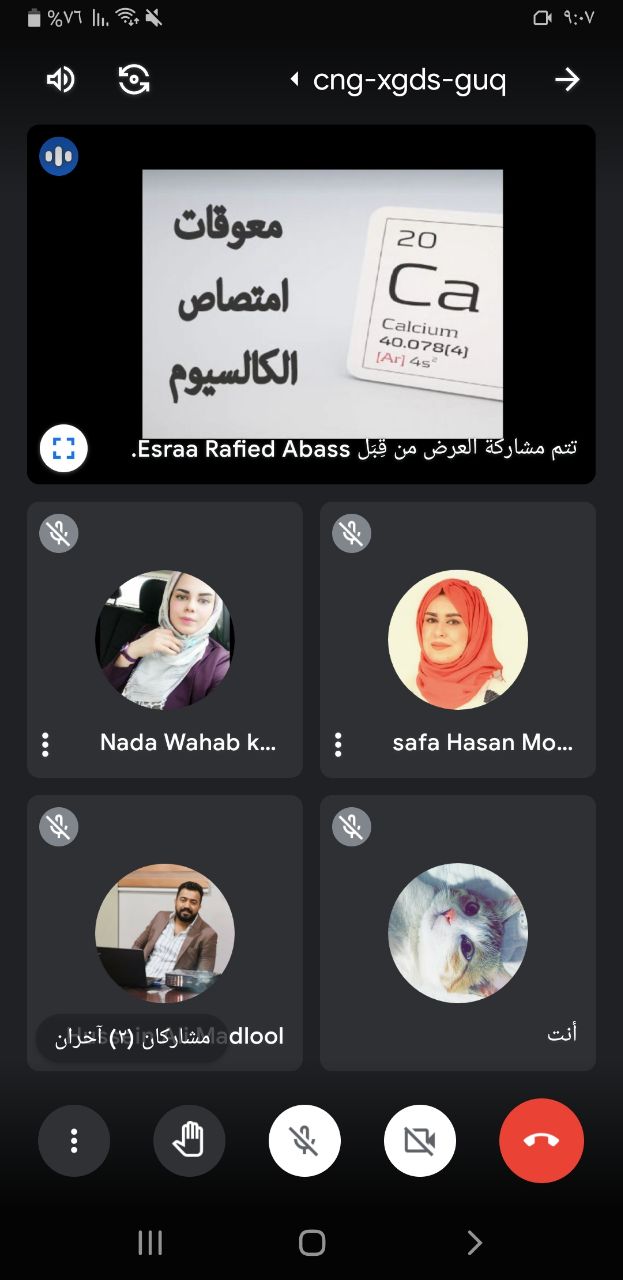Image resolution: width=623 pixels, height=1280 pixels.
Task: Open Nada Wahab's participant tile
Action: (x=165, y=640)
